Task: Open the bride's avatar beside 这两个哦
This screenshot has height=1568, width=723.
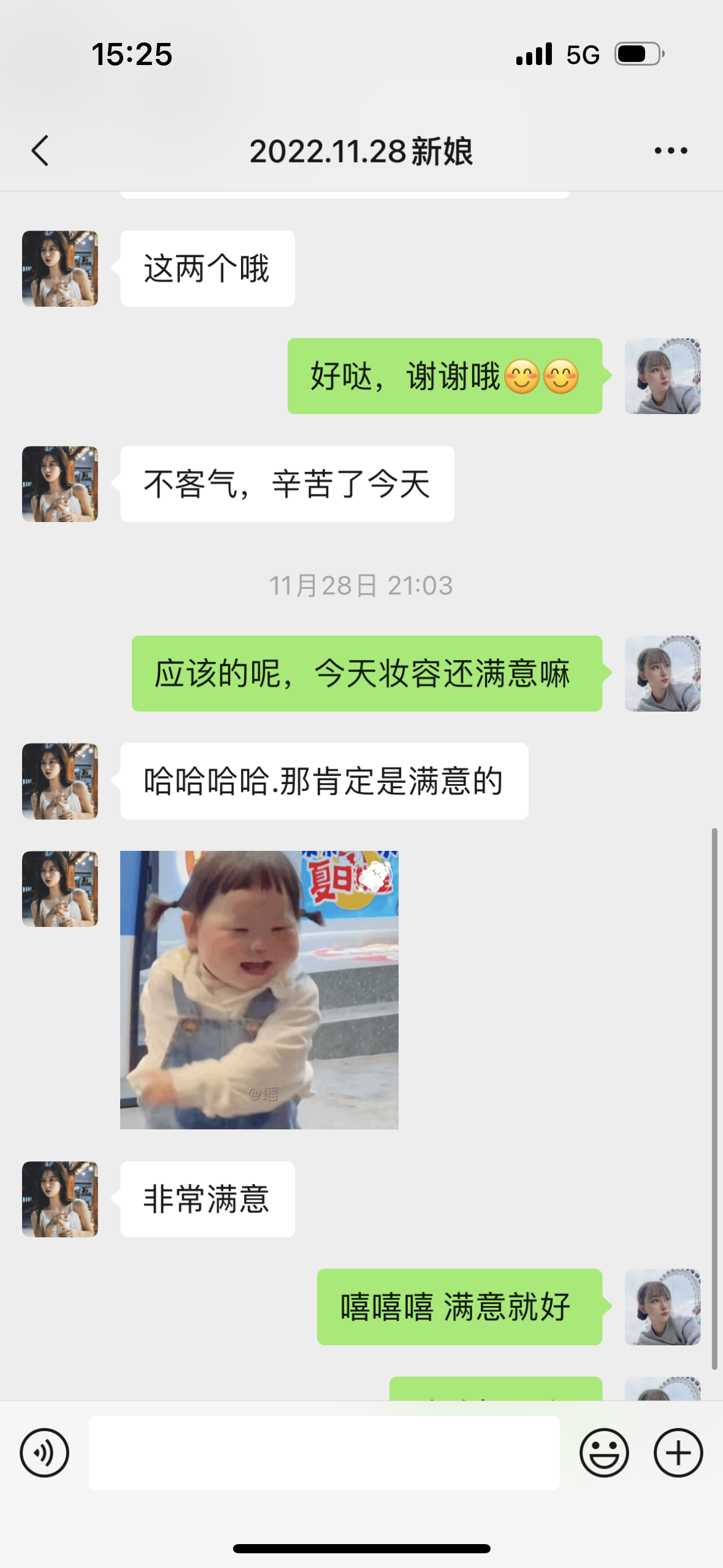Action: click(x=60, y=269)
